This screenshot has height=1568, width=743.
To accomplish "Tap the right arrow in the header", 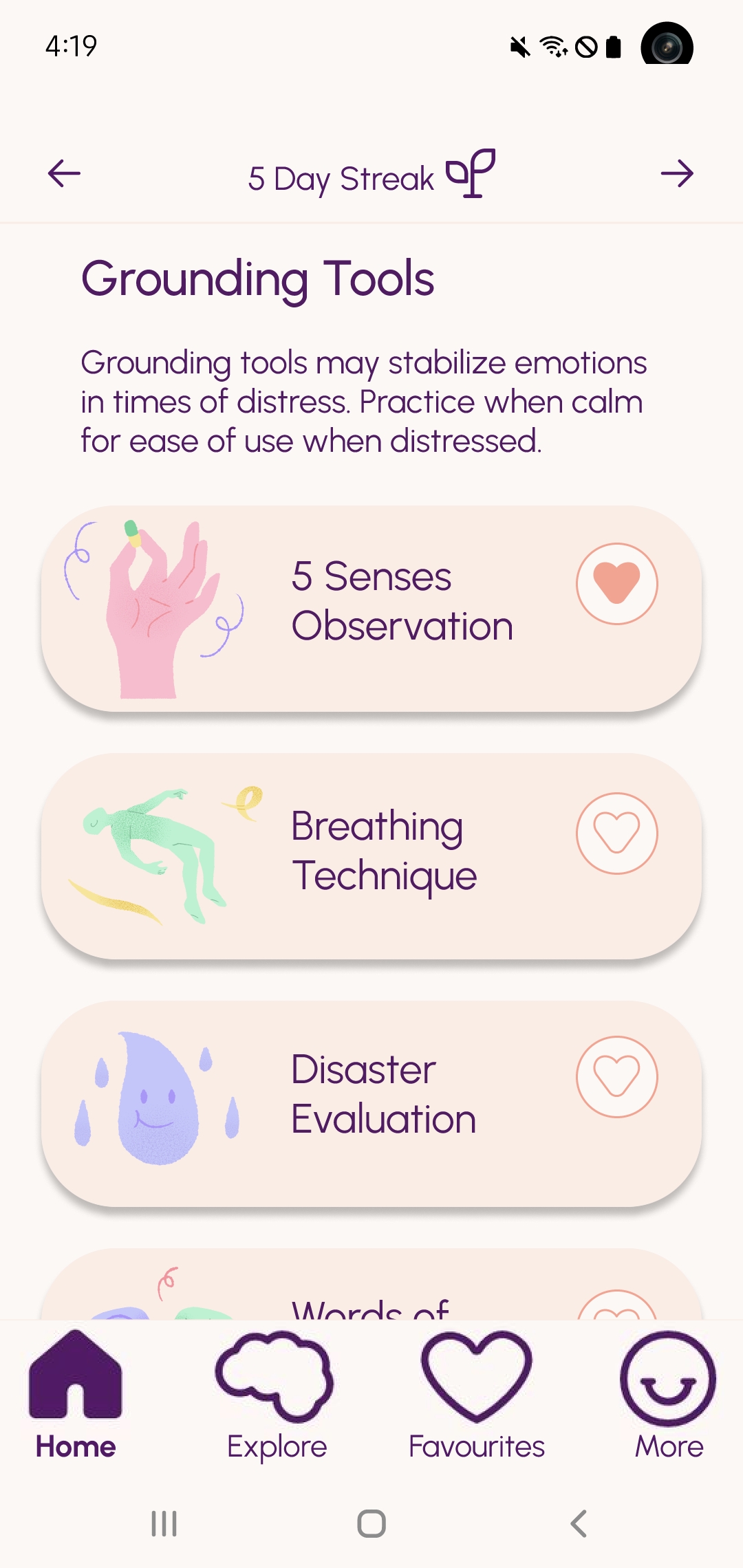I will [x=677, y=173].
